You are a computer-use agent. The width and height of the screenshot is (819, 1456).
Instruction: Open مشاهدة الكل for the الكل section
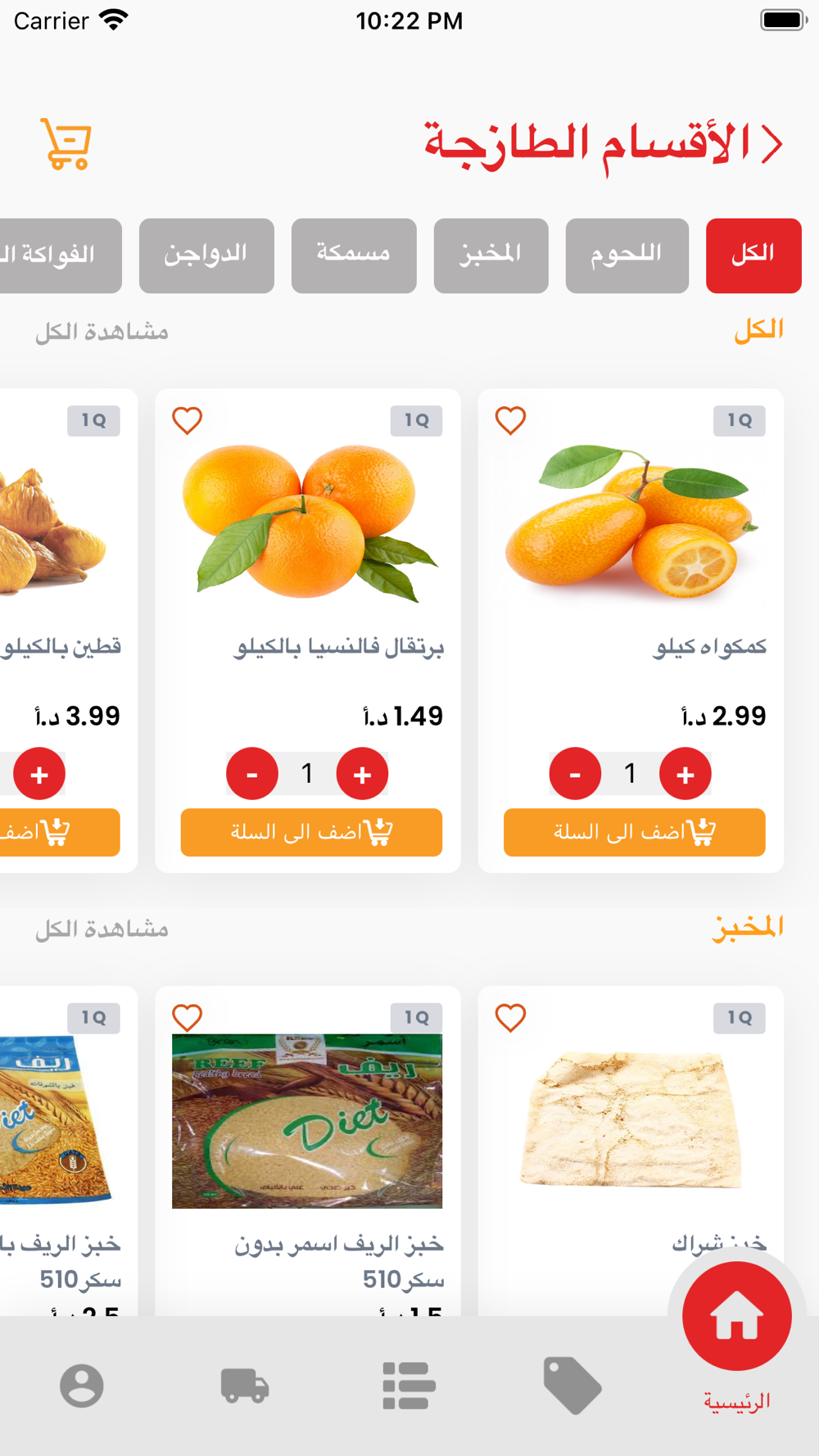click(x=102, y=332)
